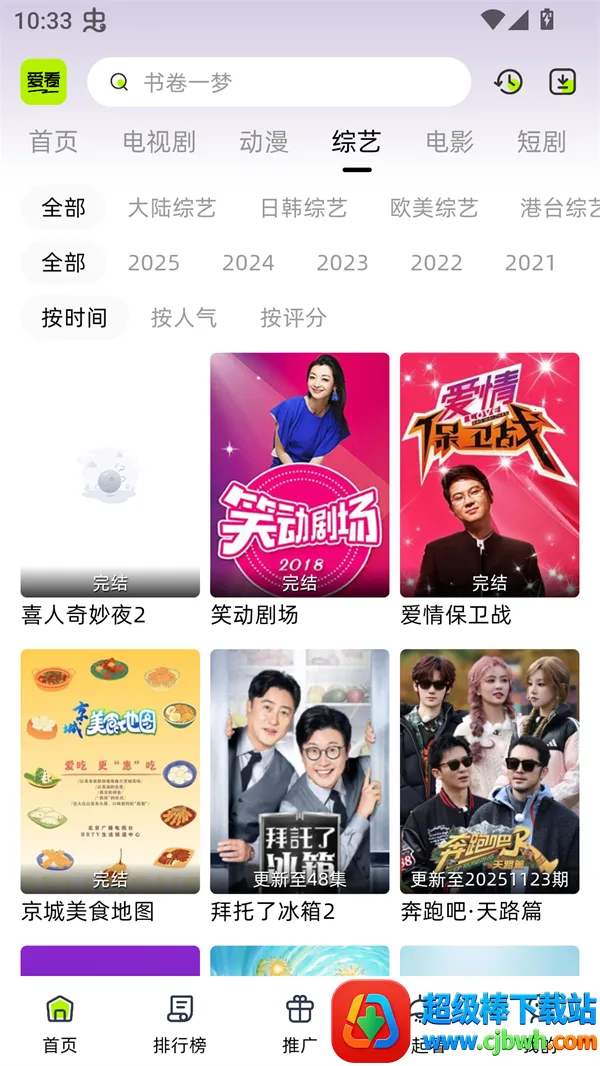600x1066 pixels.
Task: Go to the 推广 tab
Action: [x=300, y=1023]
